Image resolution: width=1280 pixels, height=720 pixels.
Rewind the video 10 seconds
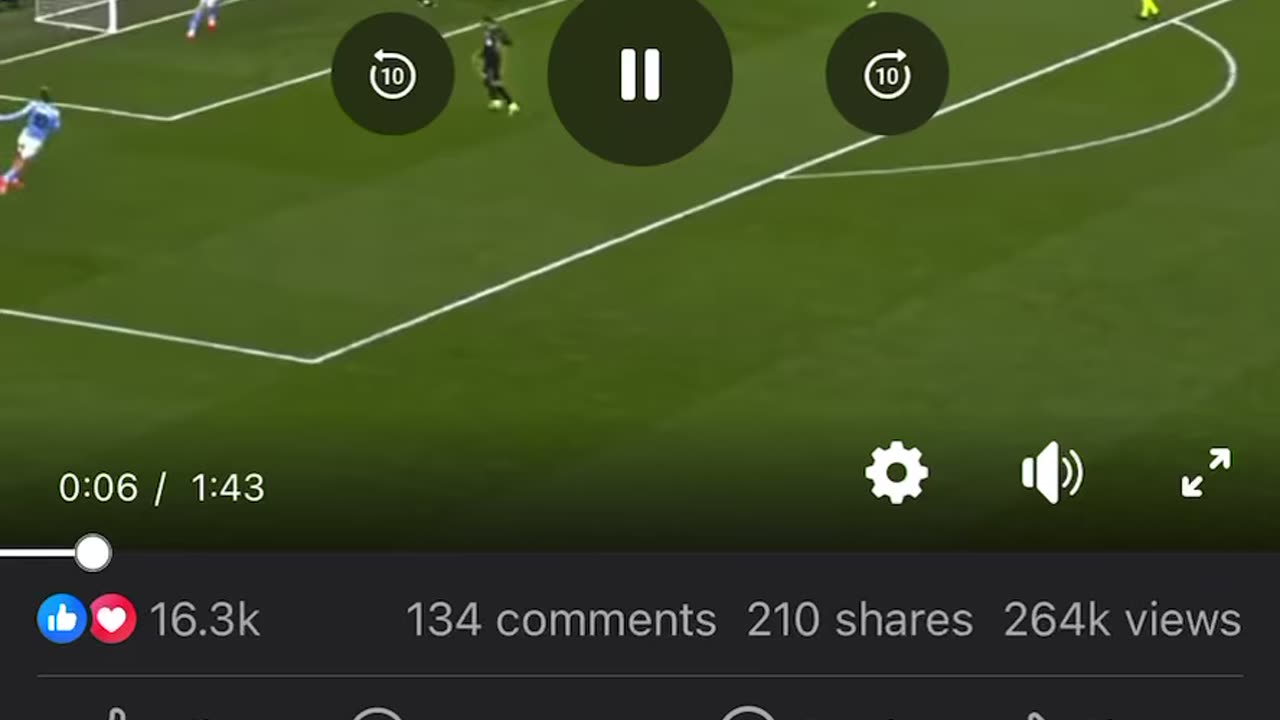point(392,75)
